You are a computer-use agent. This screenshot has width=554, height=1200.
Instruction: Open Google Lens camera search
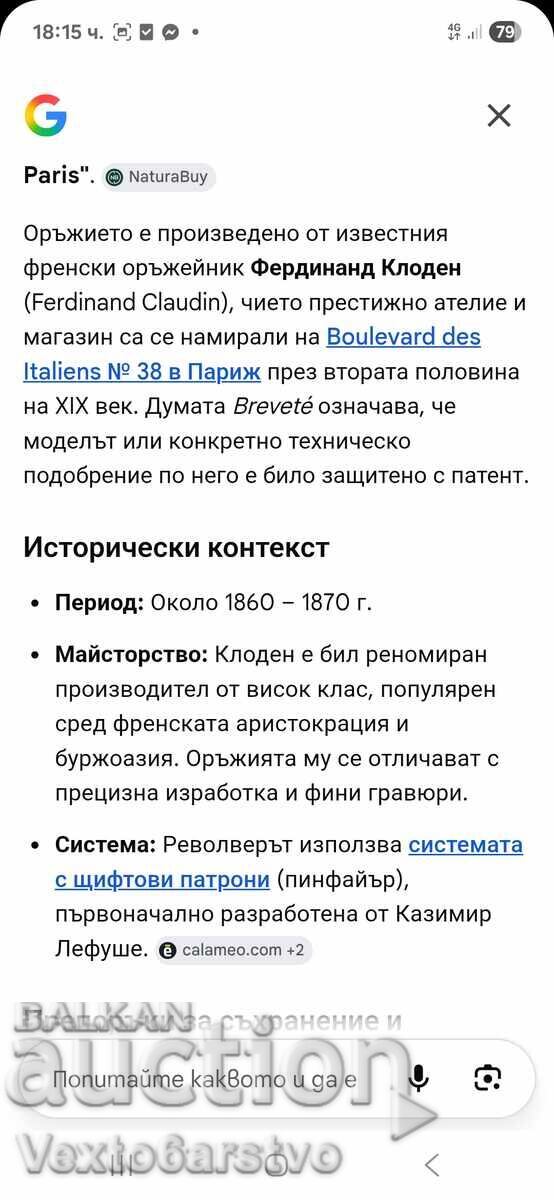point(487,1079)
